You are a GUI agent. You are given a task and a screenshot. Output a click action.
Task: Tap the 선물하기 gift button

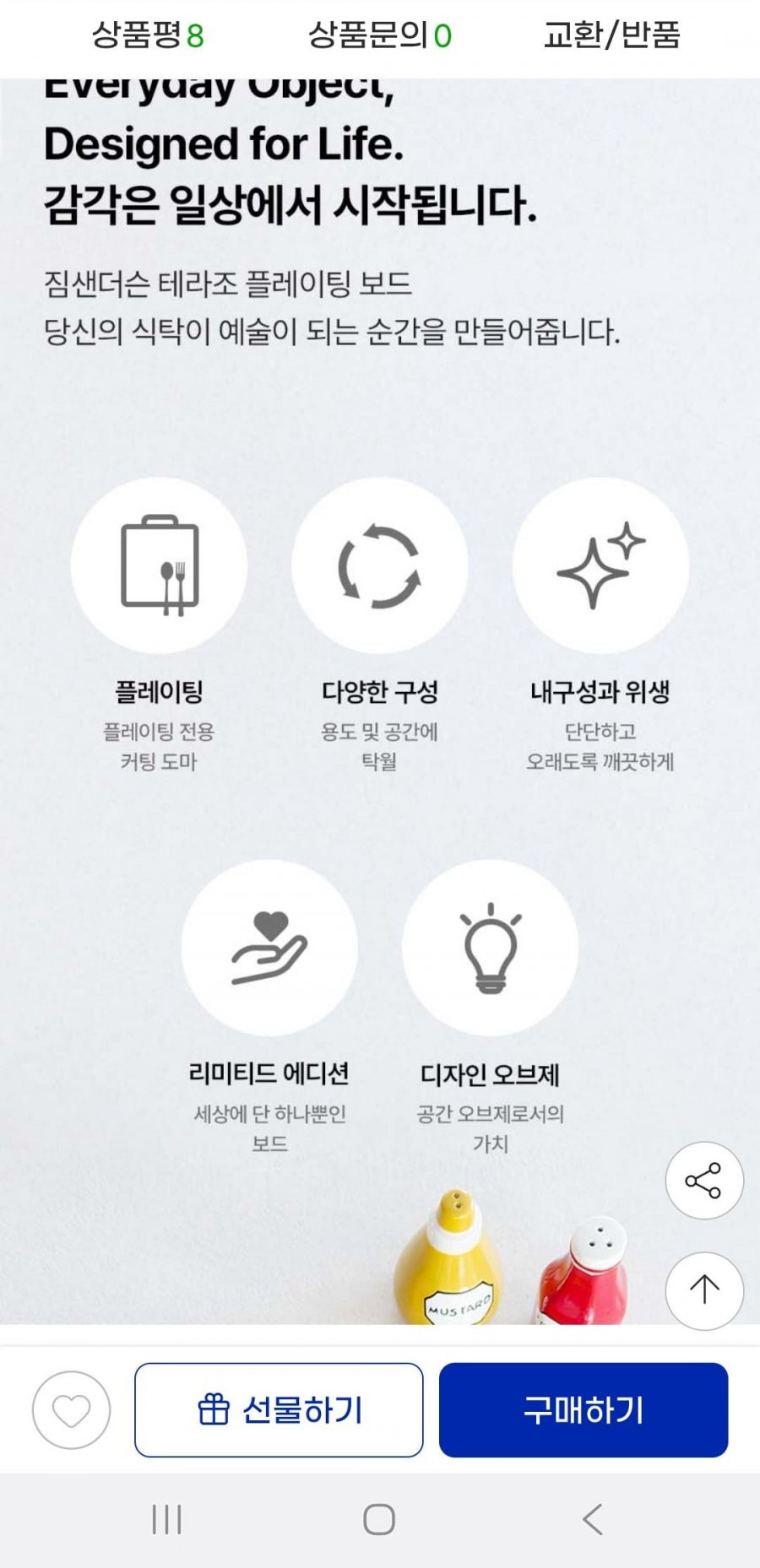pyautogui.click(x=279, y=1410)
